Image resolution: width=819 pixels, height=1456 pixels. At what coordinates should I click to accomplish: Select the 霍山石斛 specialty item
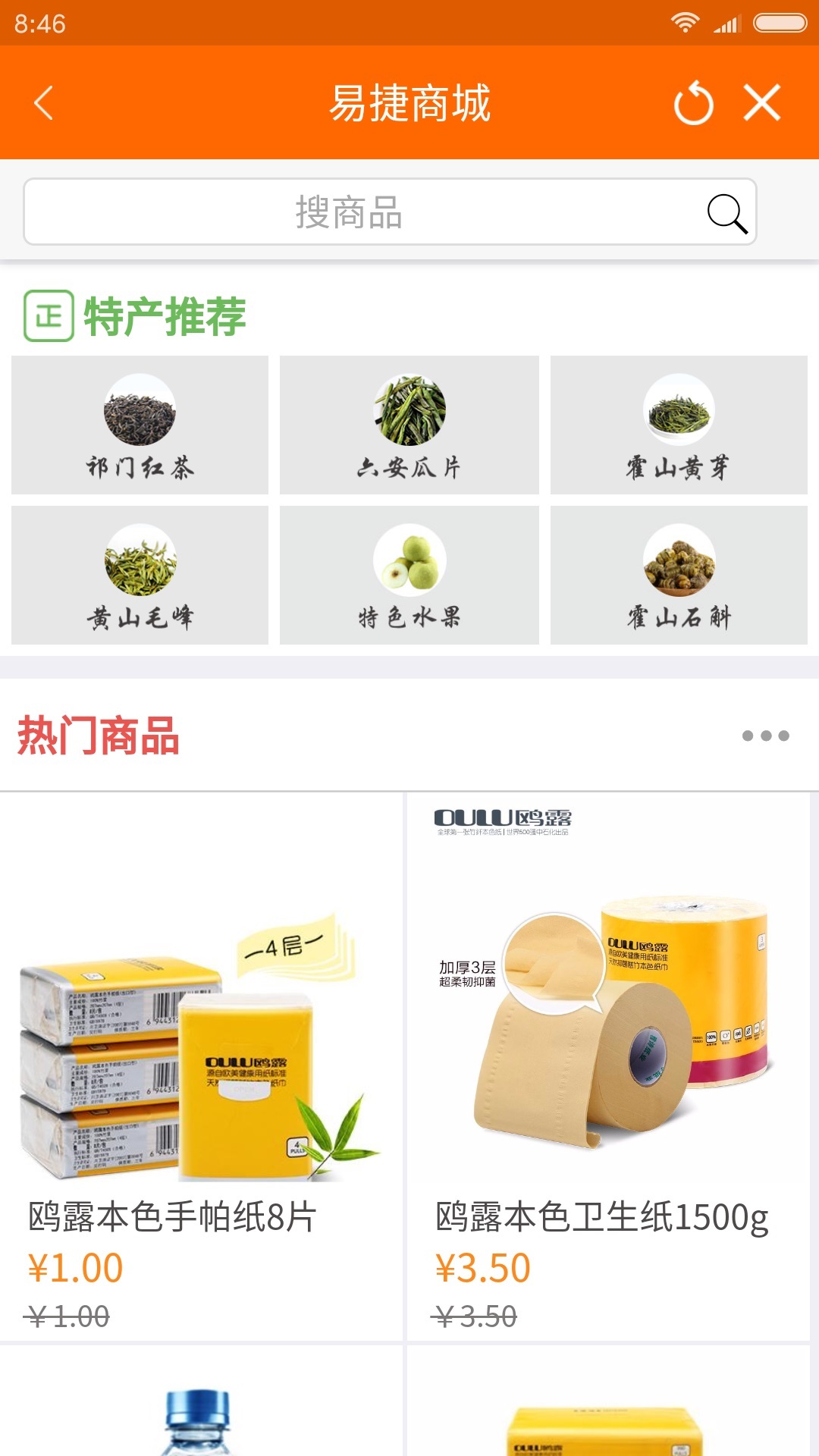tap(678, 574)
